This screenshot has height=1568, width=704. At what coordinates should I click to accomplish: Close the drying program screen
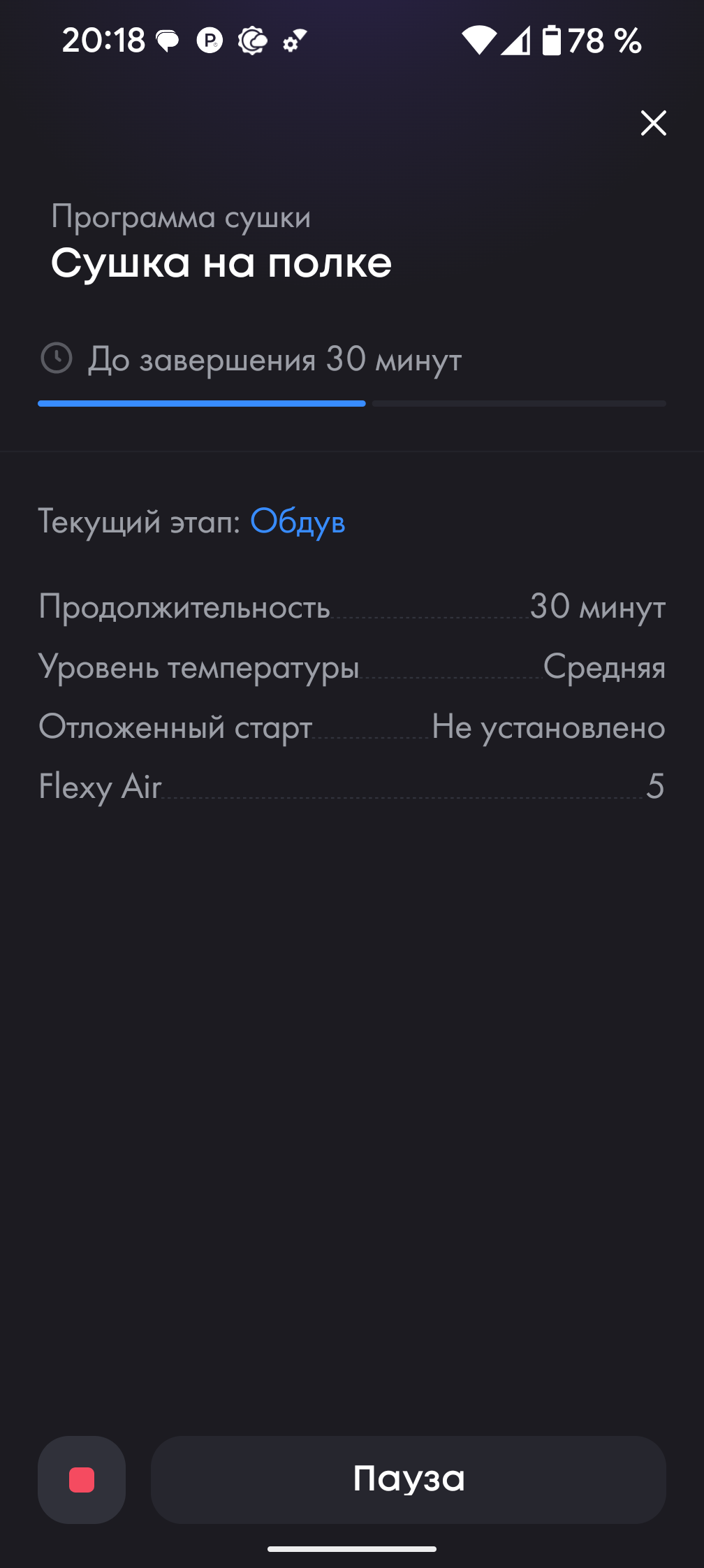tap(654, 123)
